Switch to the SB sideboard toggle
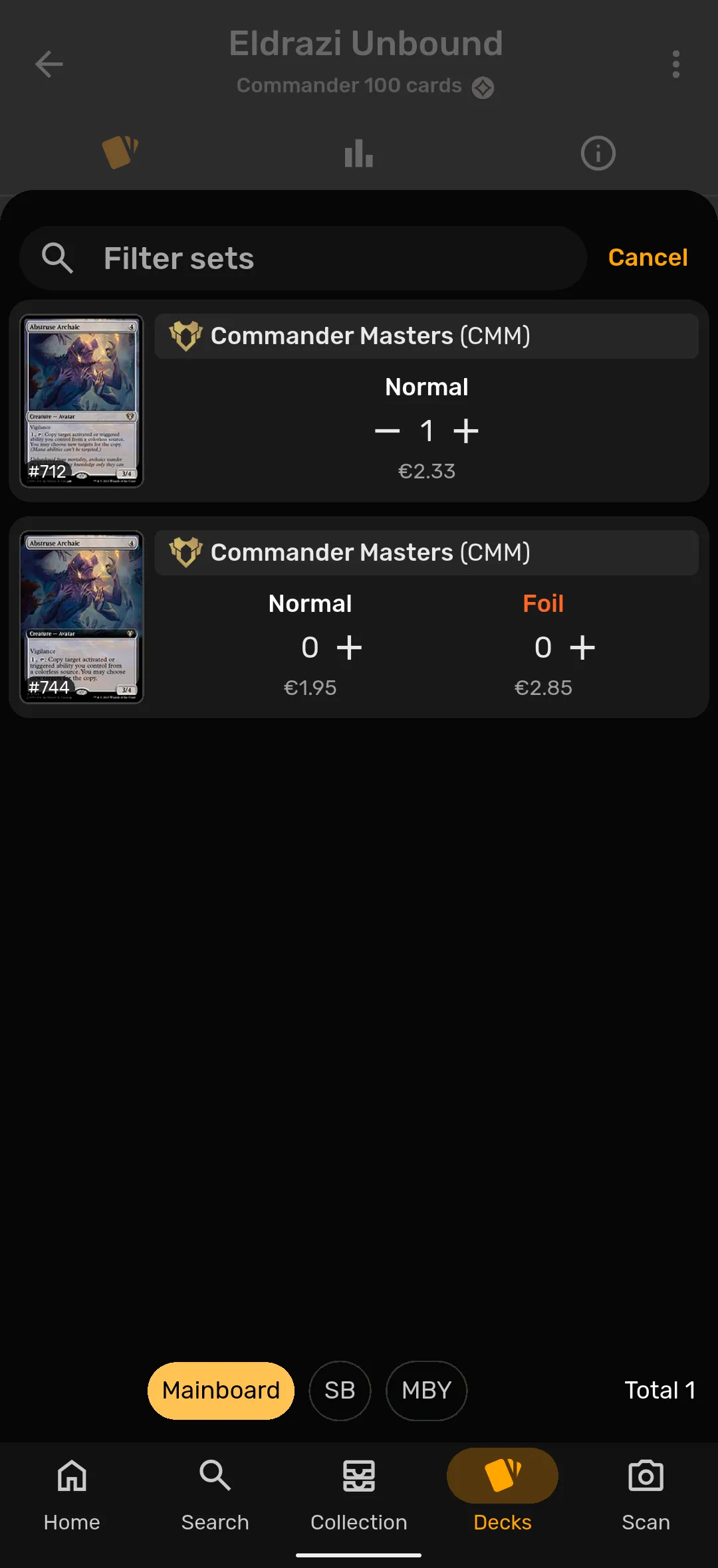 [340, 1391]
